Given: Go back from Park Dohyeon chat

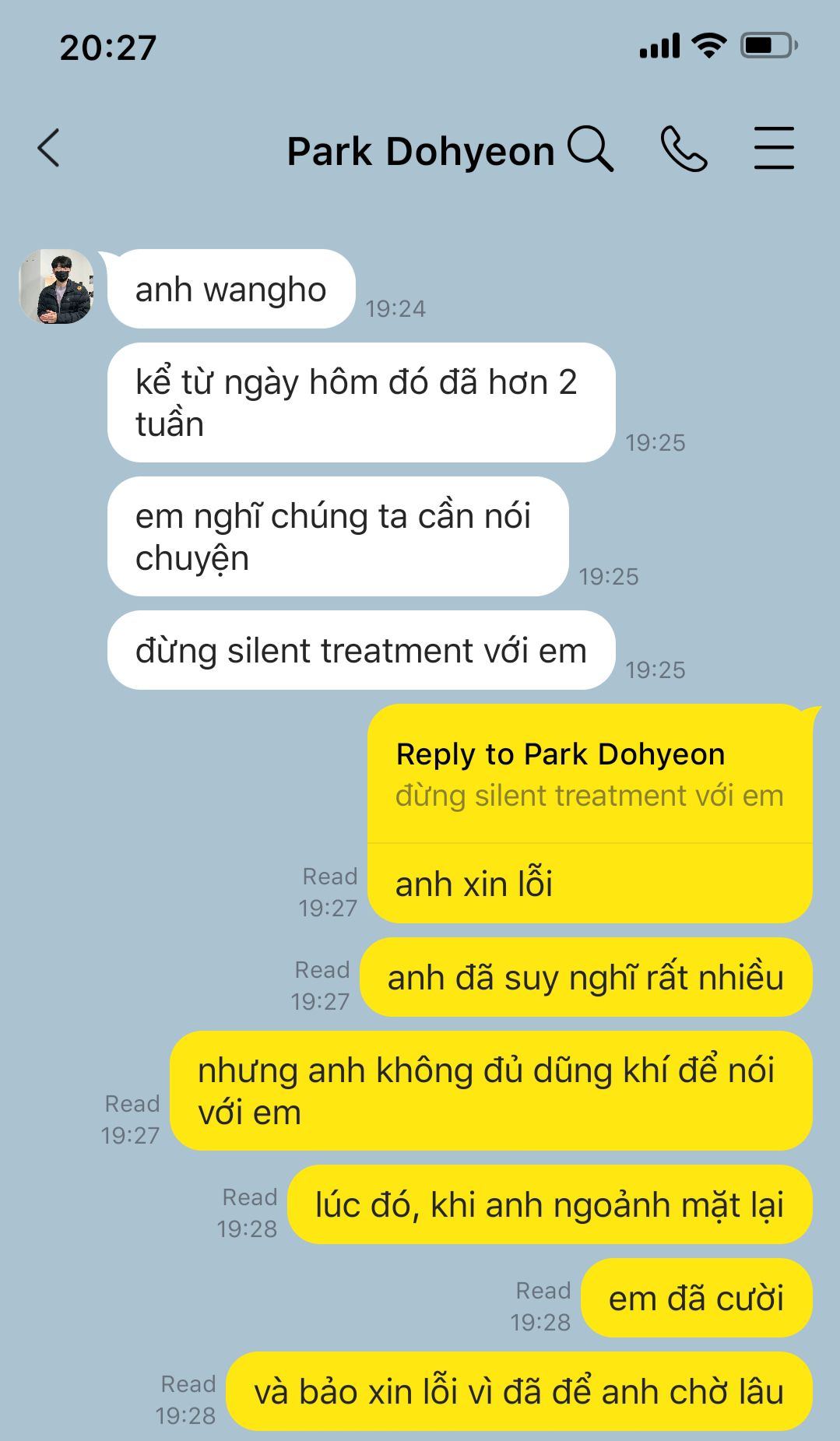Looking at the screenshot, I should pyautogui.click(x=48, y=148).
